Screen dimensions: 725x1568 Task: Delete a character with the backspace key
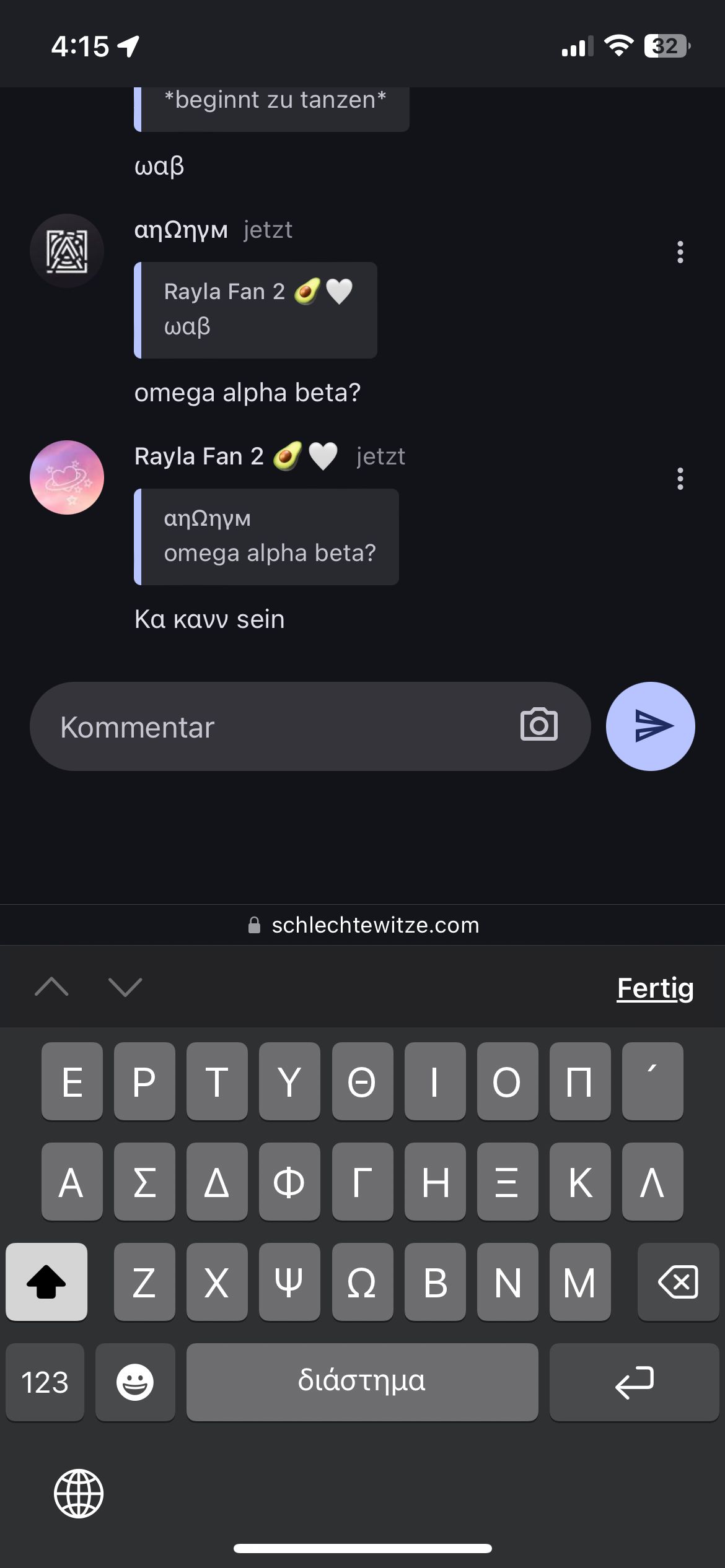click(678, 1281)
